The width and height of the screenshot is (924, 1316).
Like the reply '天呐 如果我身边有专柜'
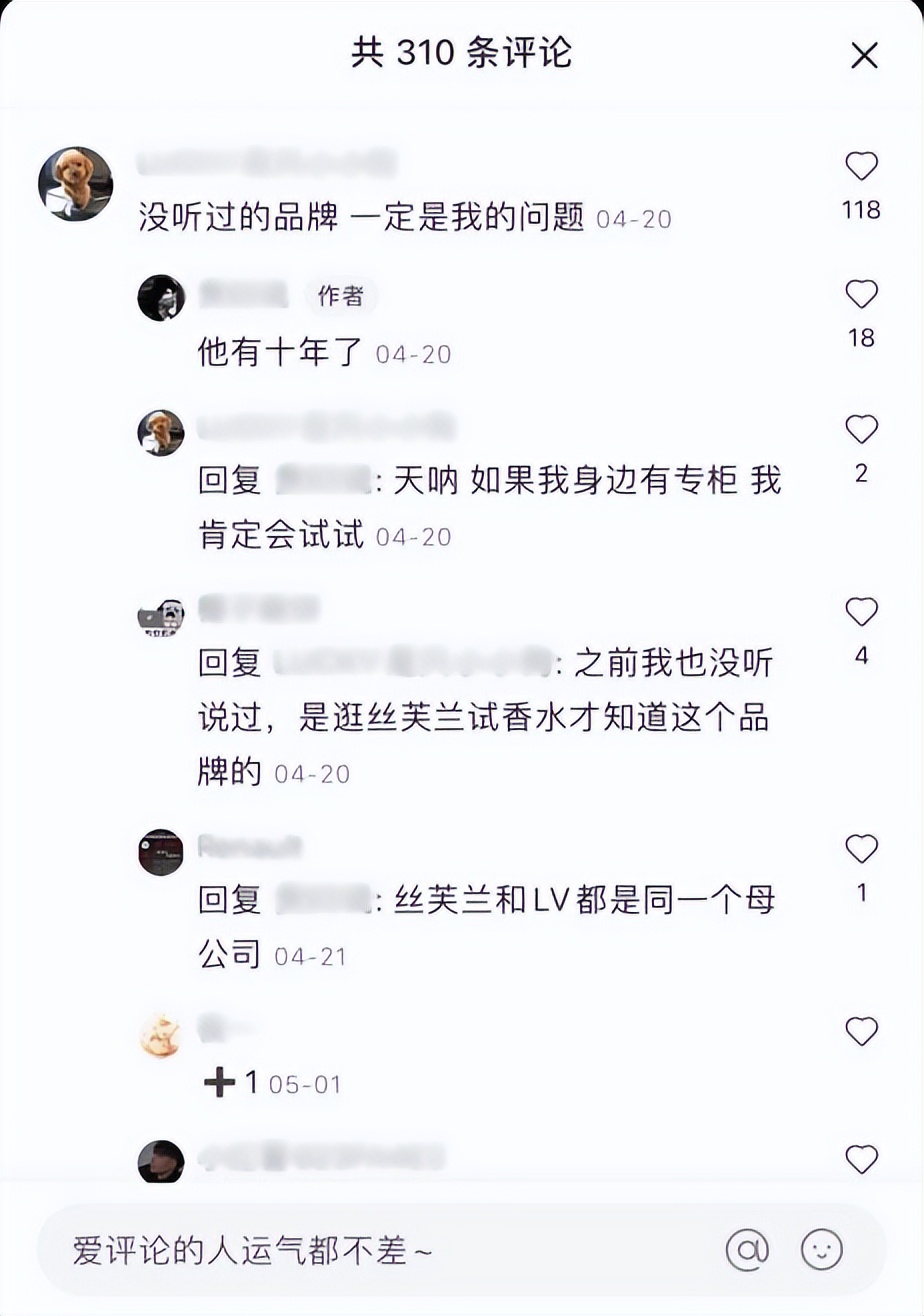click(861, 430)
